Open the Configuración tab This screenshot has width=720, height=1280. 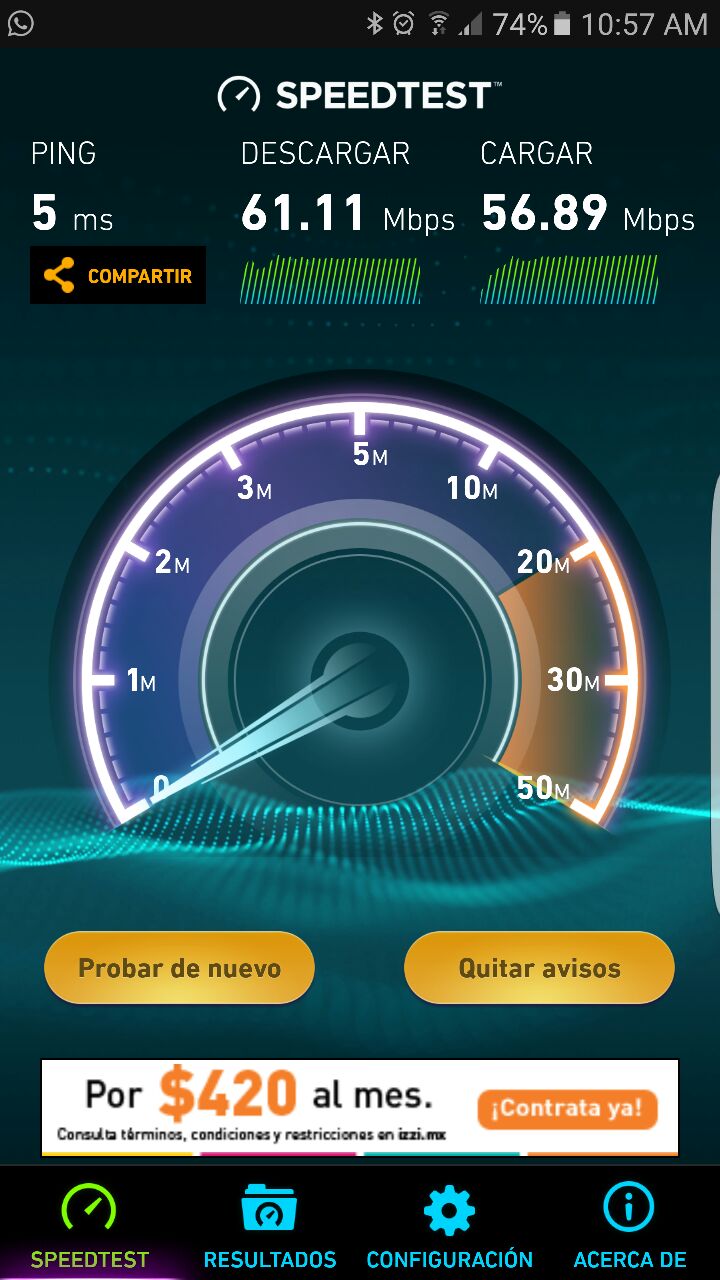coord(449,1226)
